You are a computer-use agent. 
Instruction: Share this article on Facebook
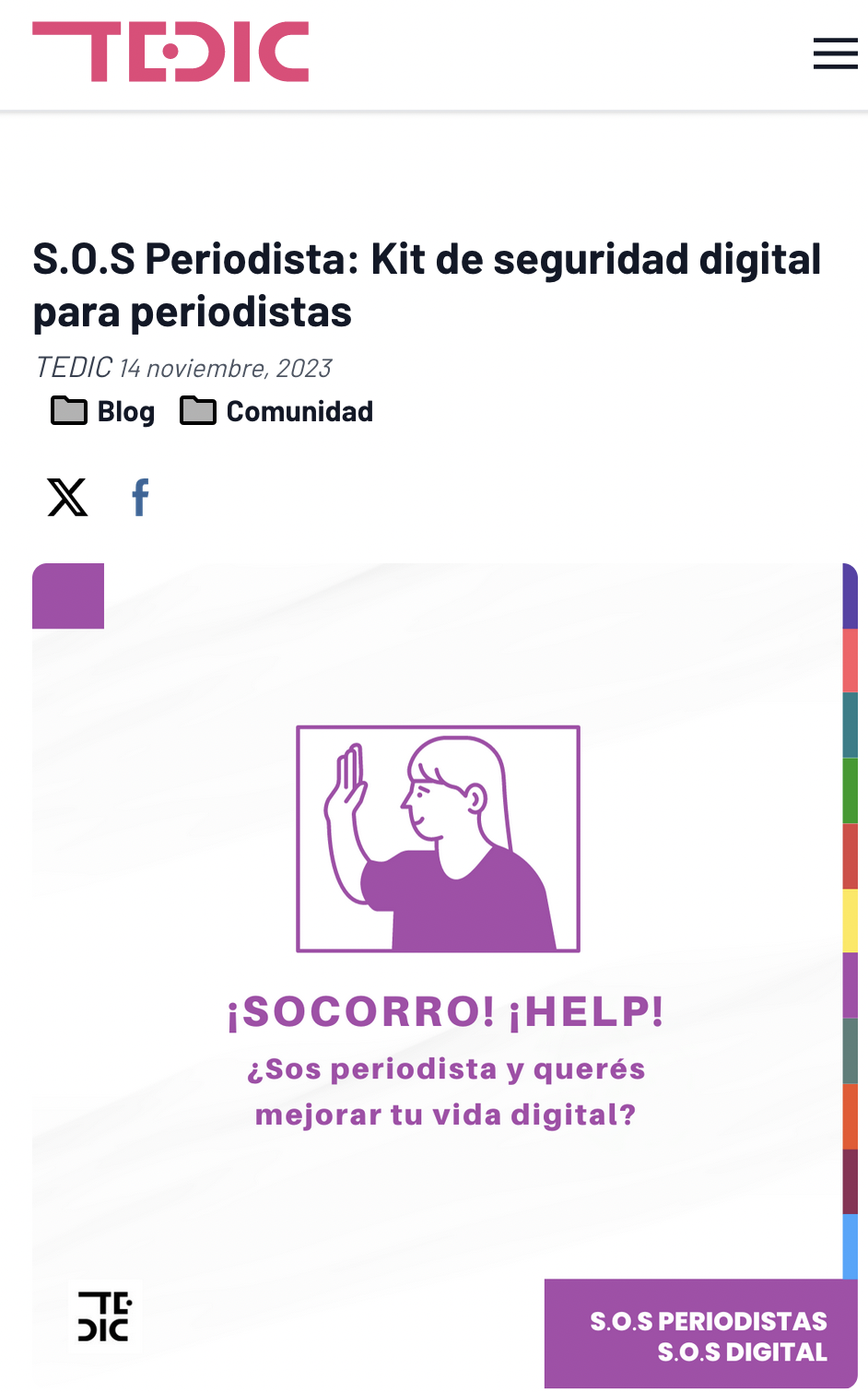click(140, 497)
